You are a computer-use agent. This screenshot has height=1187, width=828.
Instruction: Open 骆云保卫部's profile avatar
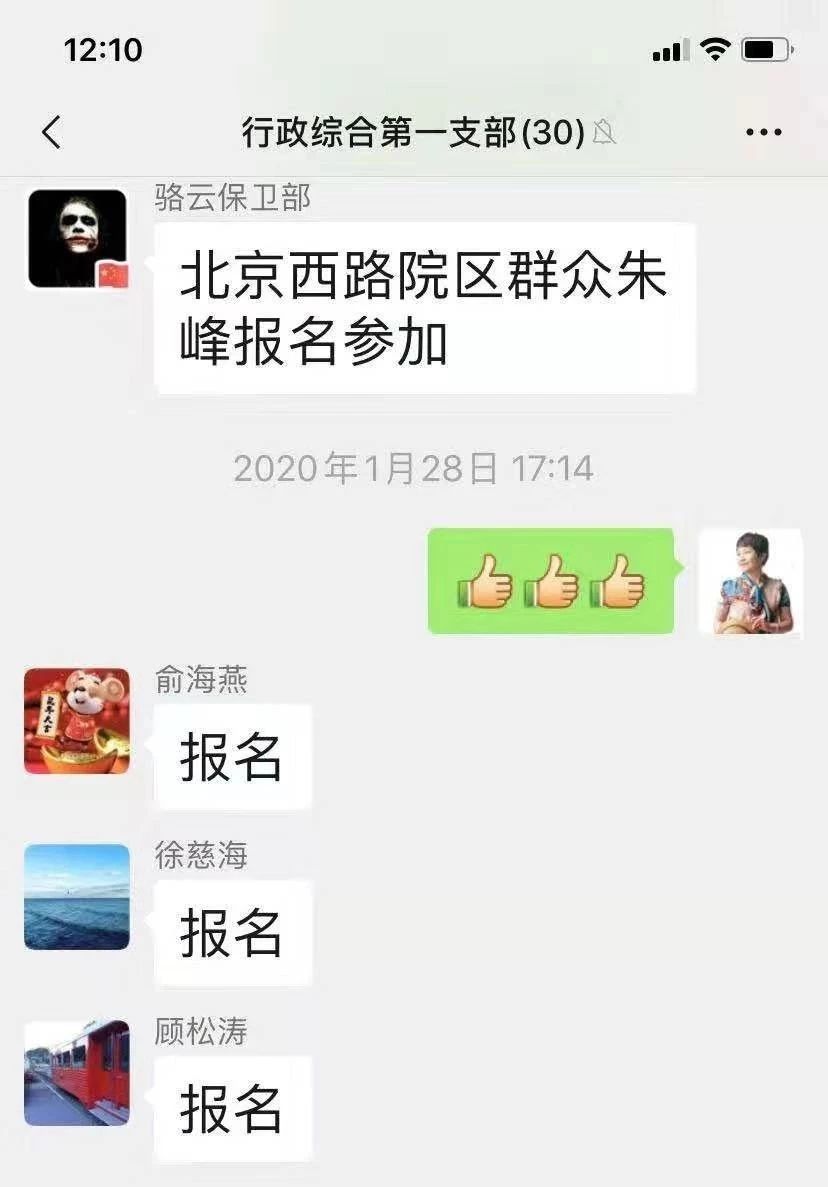[77, 239]
